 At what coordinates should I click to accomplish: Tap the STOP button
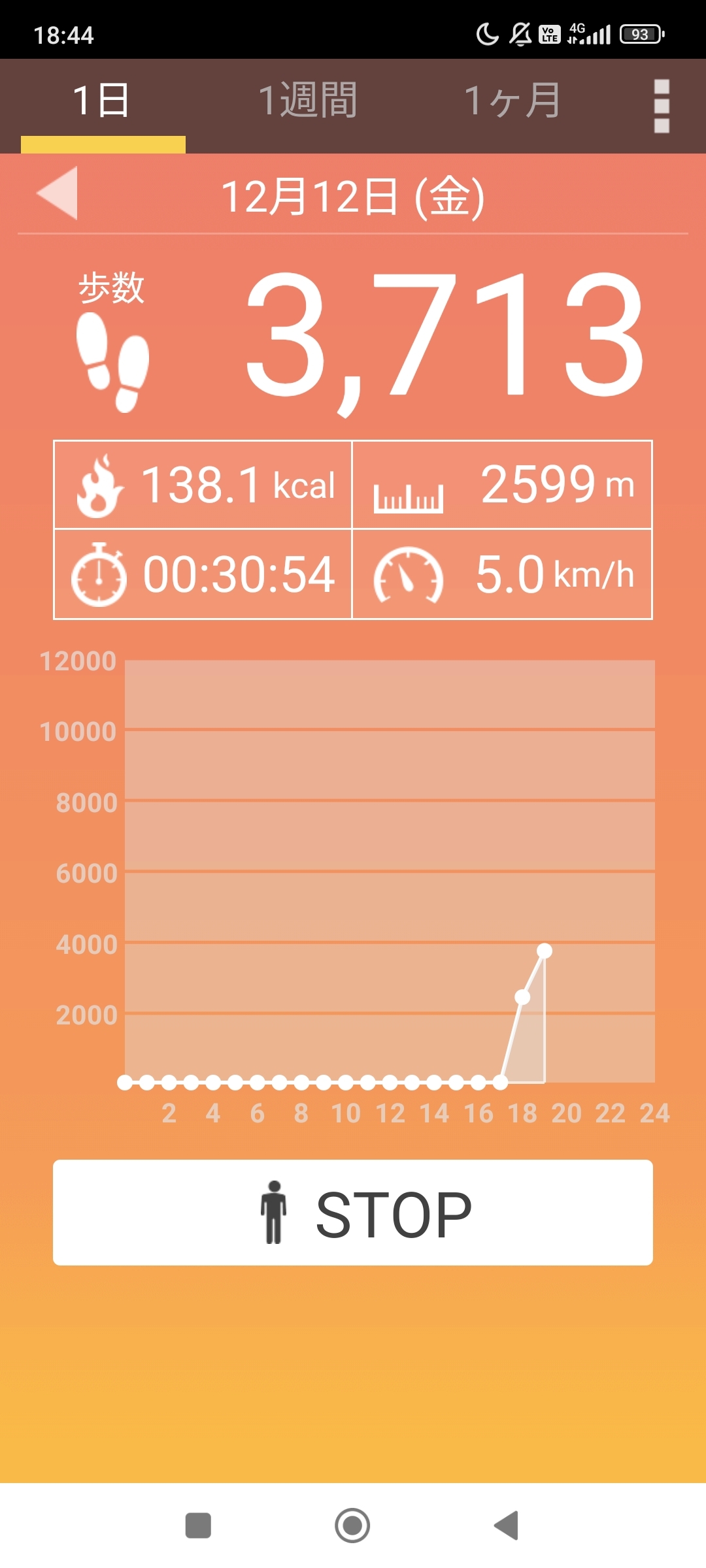pyautogui.click(x=353, y=1213)
